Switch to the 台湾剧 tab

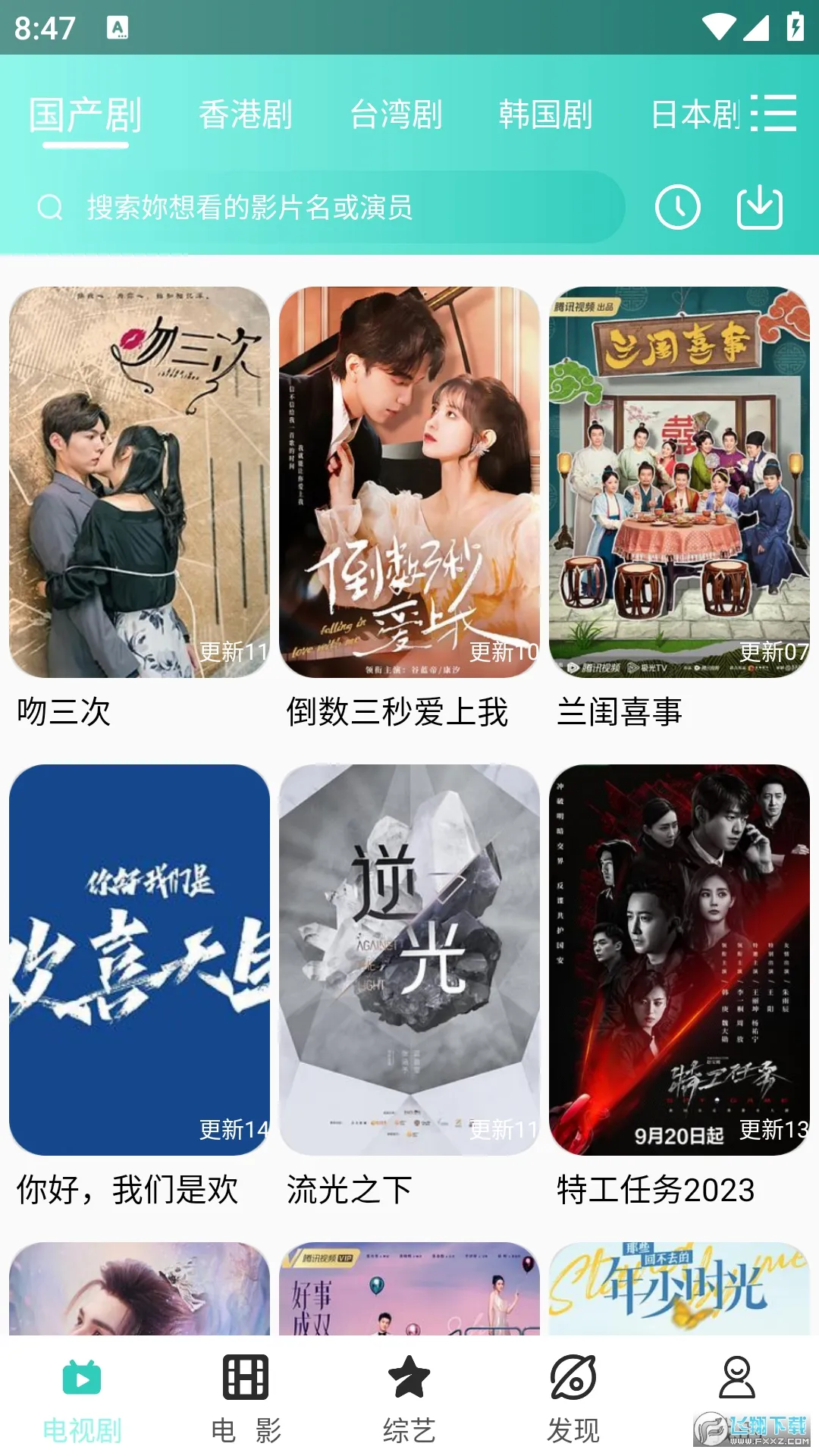[x=396, y=115]
